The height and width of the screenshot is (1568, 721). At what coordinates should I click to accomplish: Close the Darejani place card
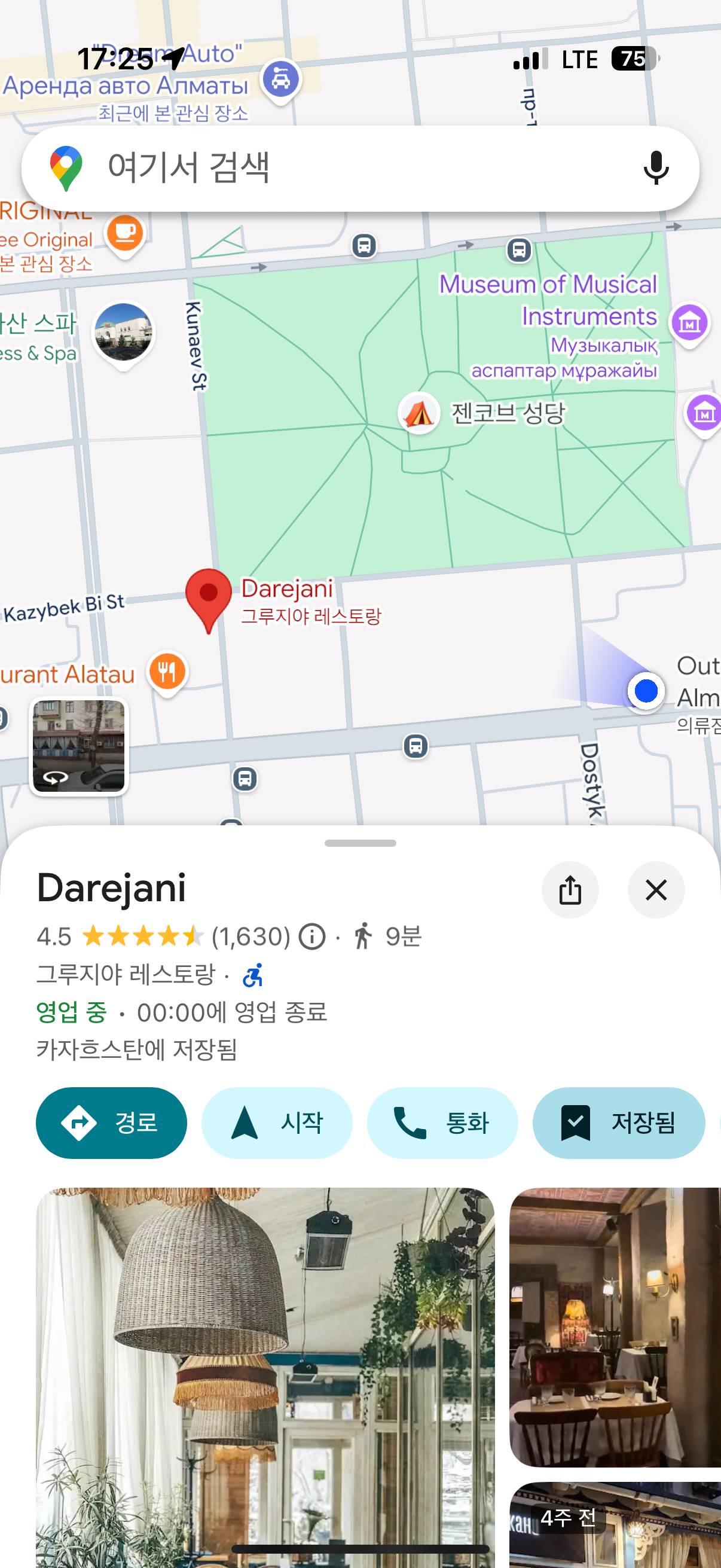[655, 889]
